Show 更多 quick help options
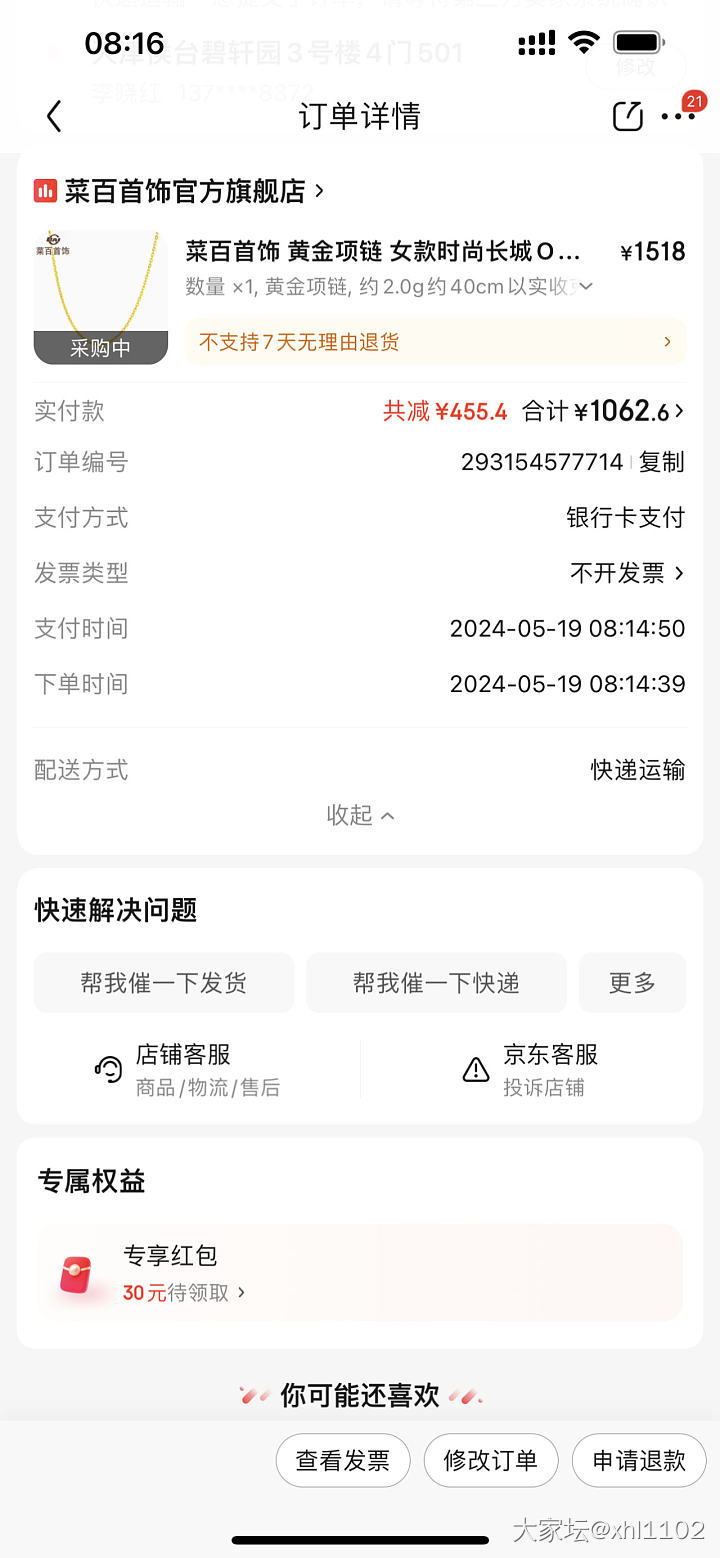This screenshot has height=1558, width=720. (632, 983)
